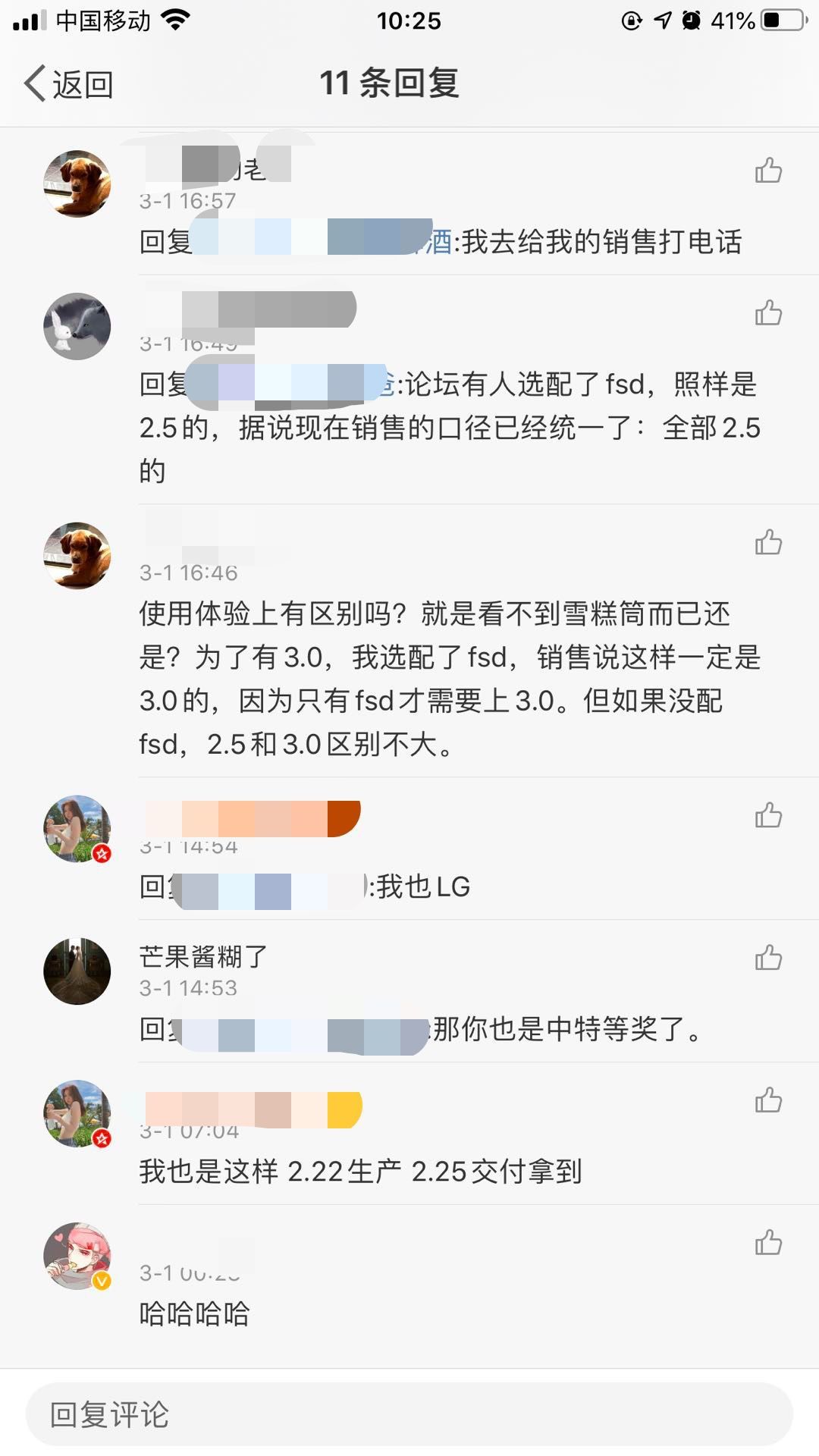Like the reply 使用体验上有区别吗
819x1456 pixels.
pos(767,542)
